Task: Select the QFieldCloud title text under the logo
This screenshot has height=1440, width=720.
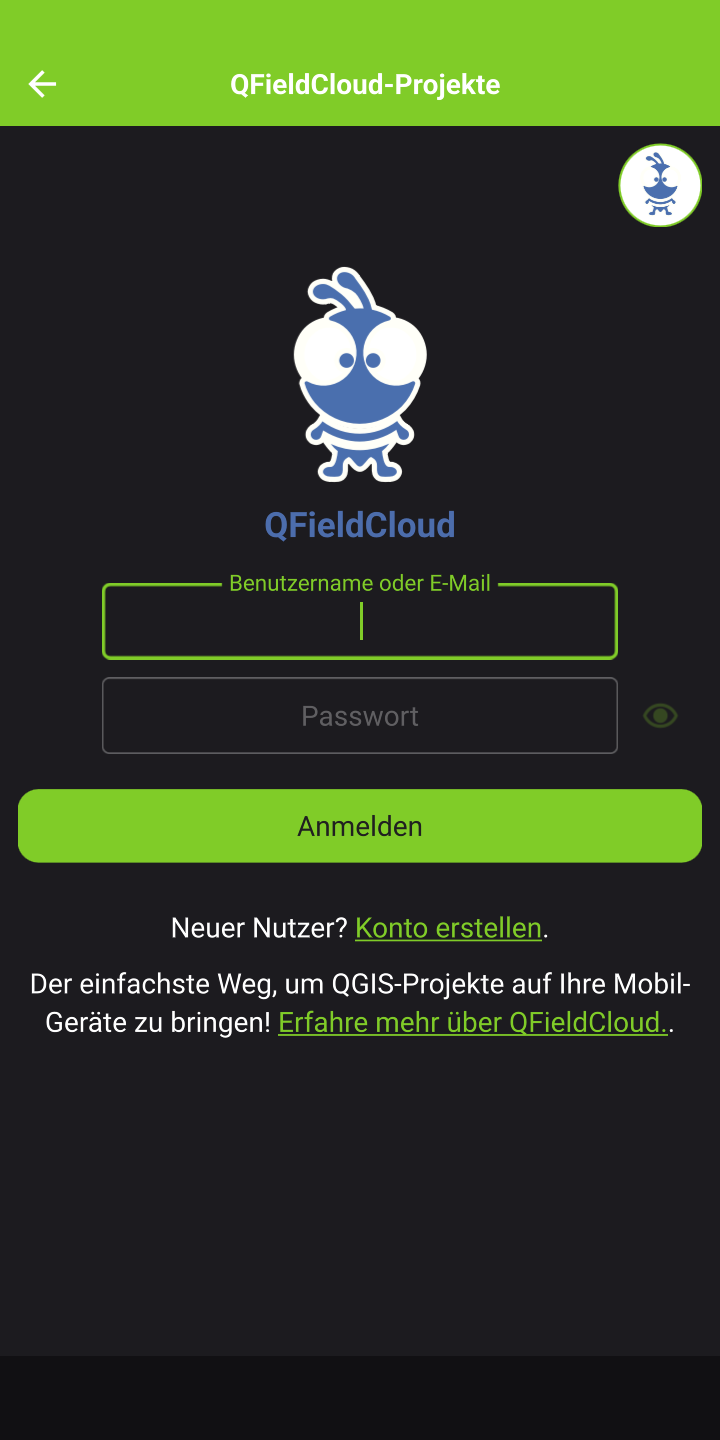Action: [360, 523]
